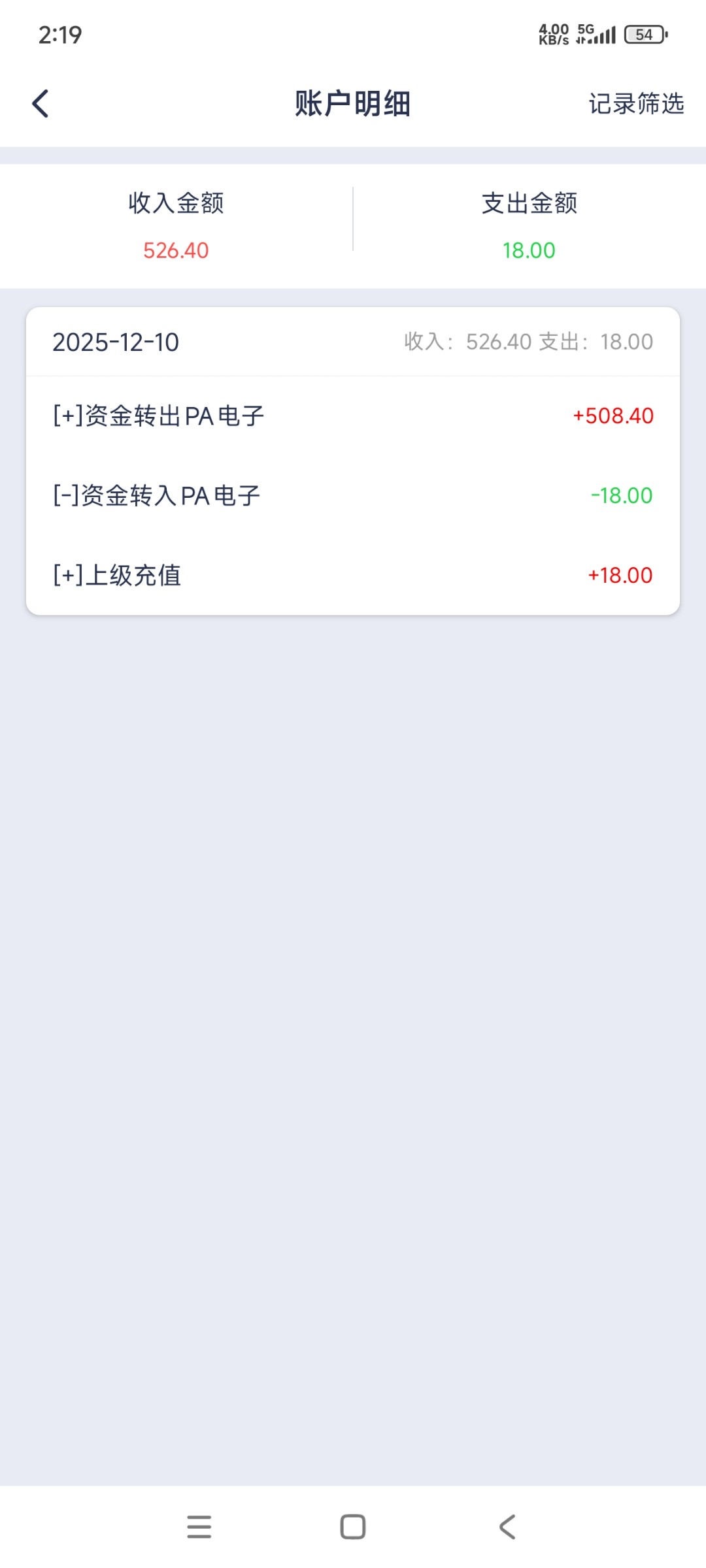This screenshot has height=1568, width=706.
Task: Select the 收入金额 column header
Action: (x=176, y=204)
